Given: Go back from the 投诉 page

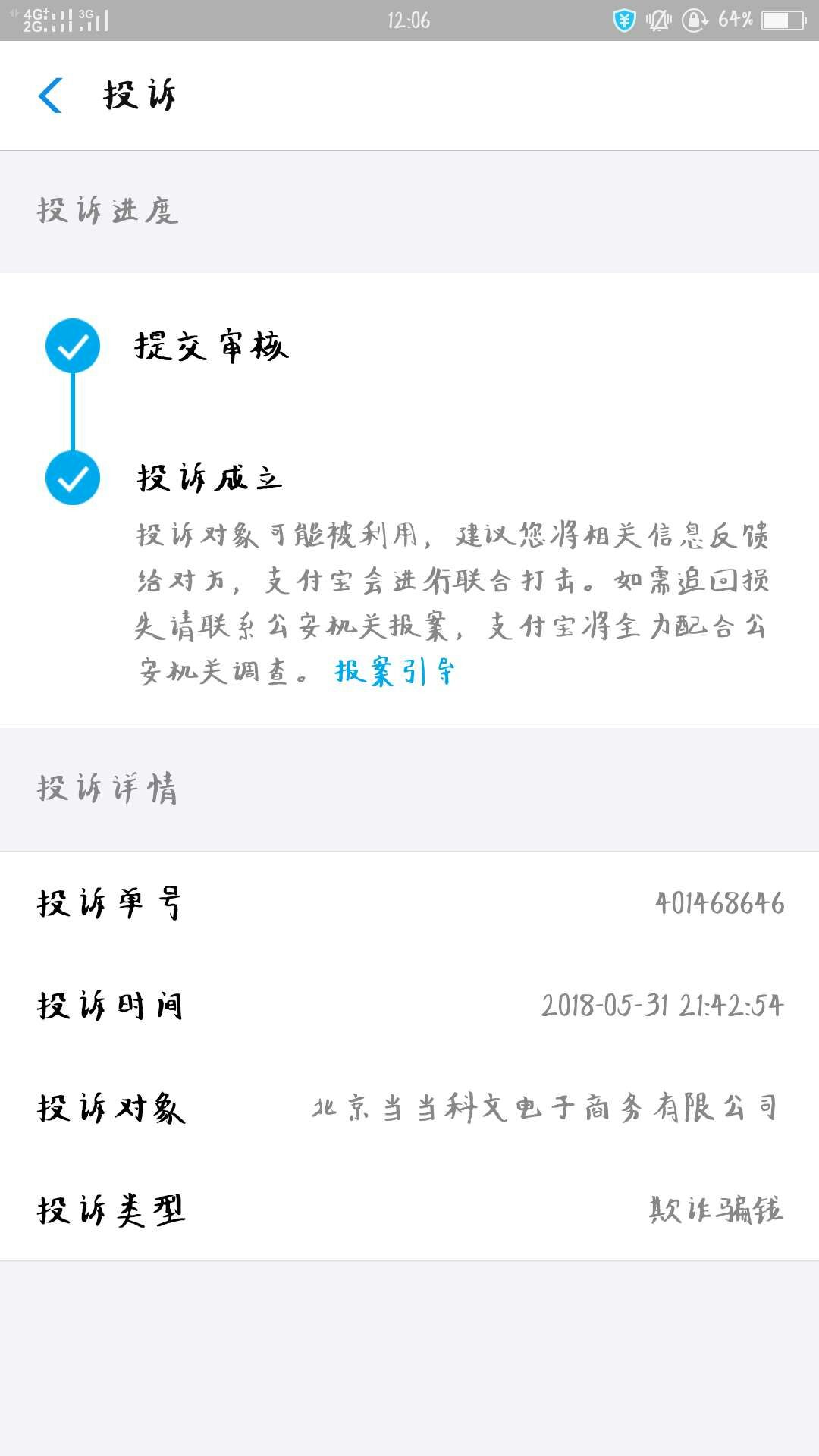Looking at the screenshot, I should pyautogui.click(x=51, y=96).
